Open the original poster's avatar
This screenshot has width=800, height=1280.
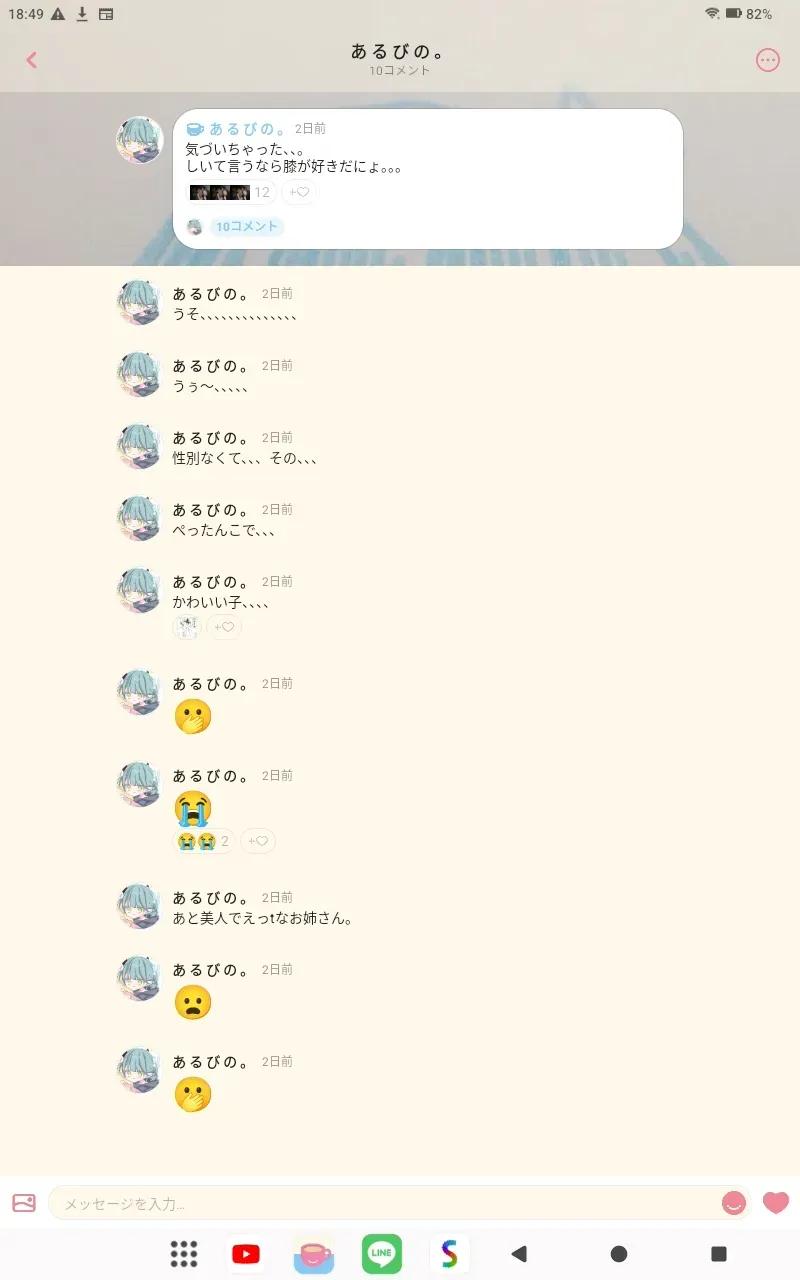coord(140,140)
